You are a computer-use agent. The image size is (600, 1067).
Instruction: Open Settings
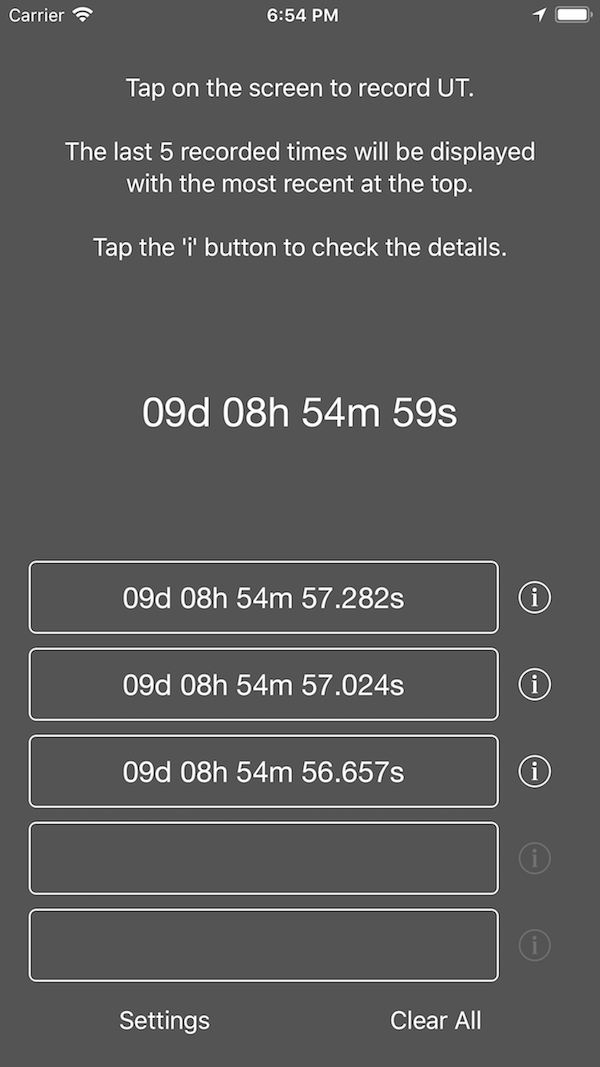(165, 1020)
